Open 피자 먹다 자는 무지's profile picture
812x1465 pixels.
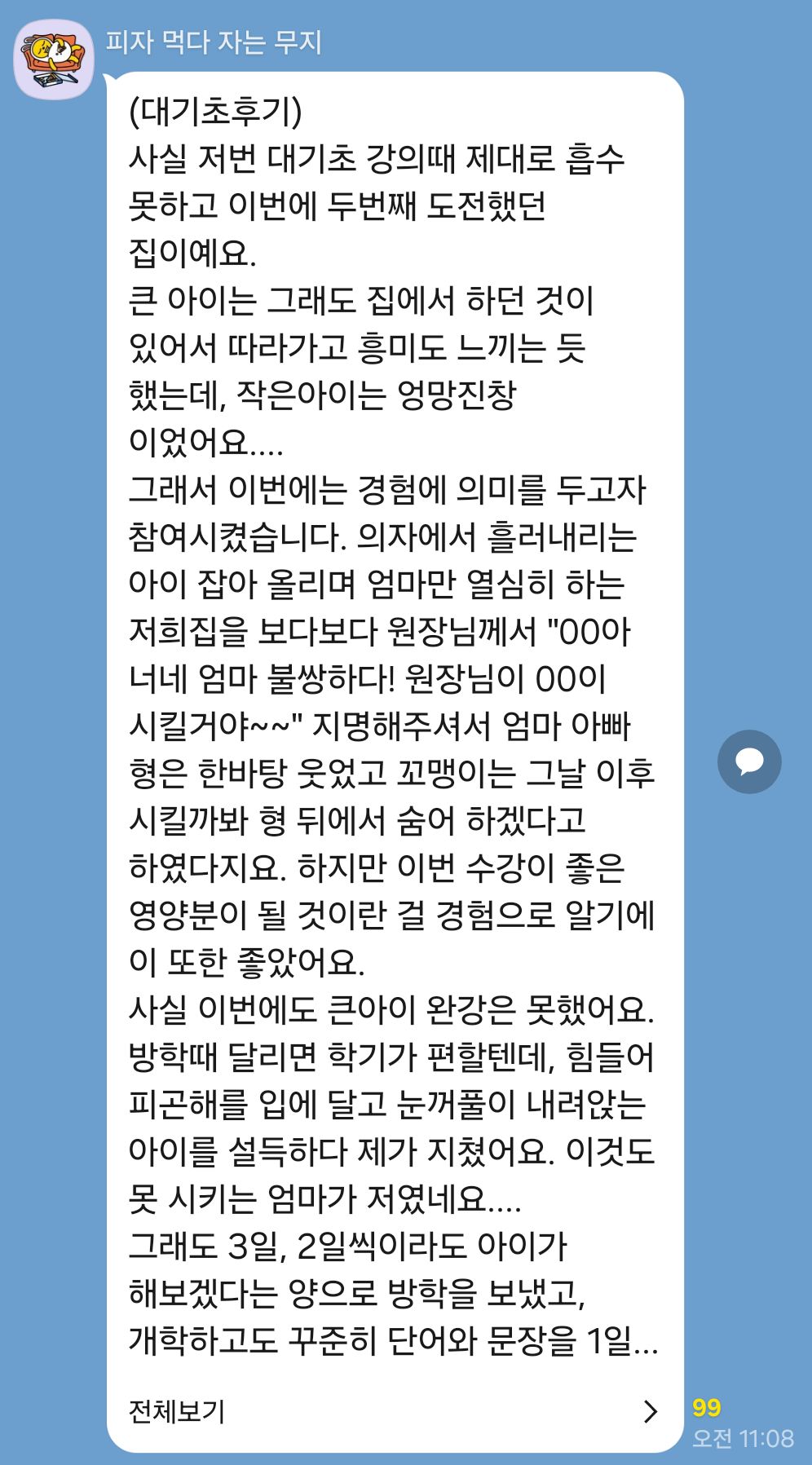[x=54, y=60]
